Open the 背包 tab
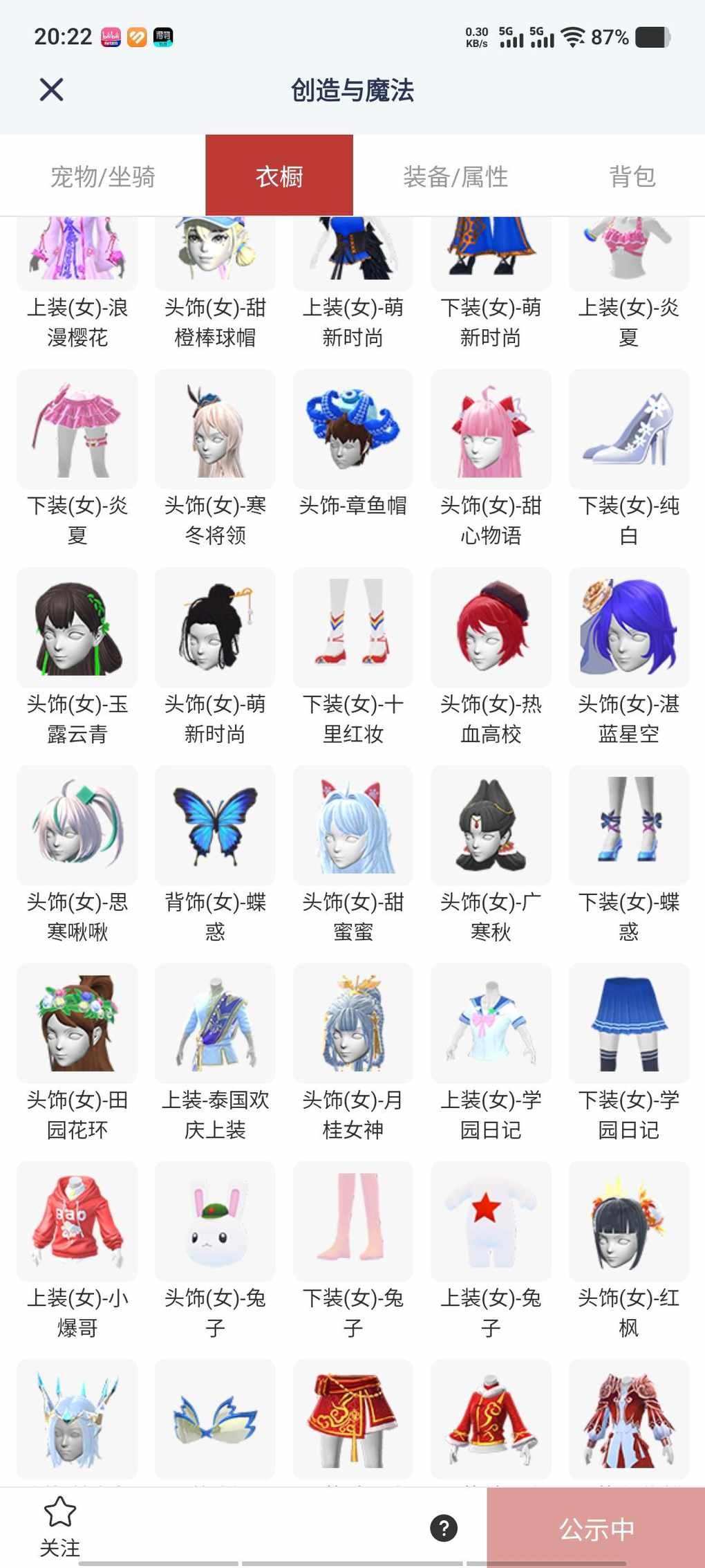The height and width of the screenshot is (1568, 705). pyautogui.click(x=631, y=177)
